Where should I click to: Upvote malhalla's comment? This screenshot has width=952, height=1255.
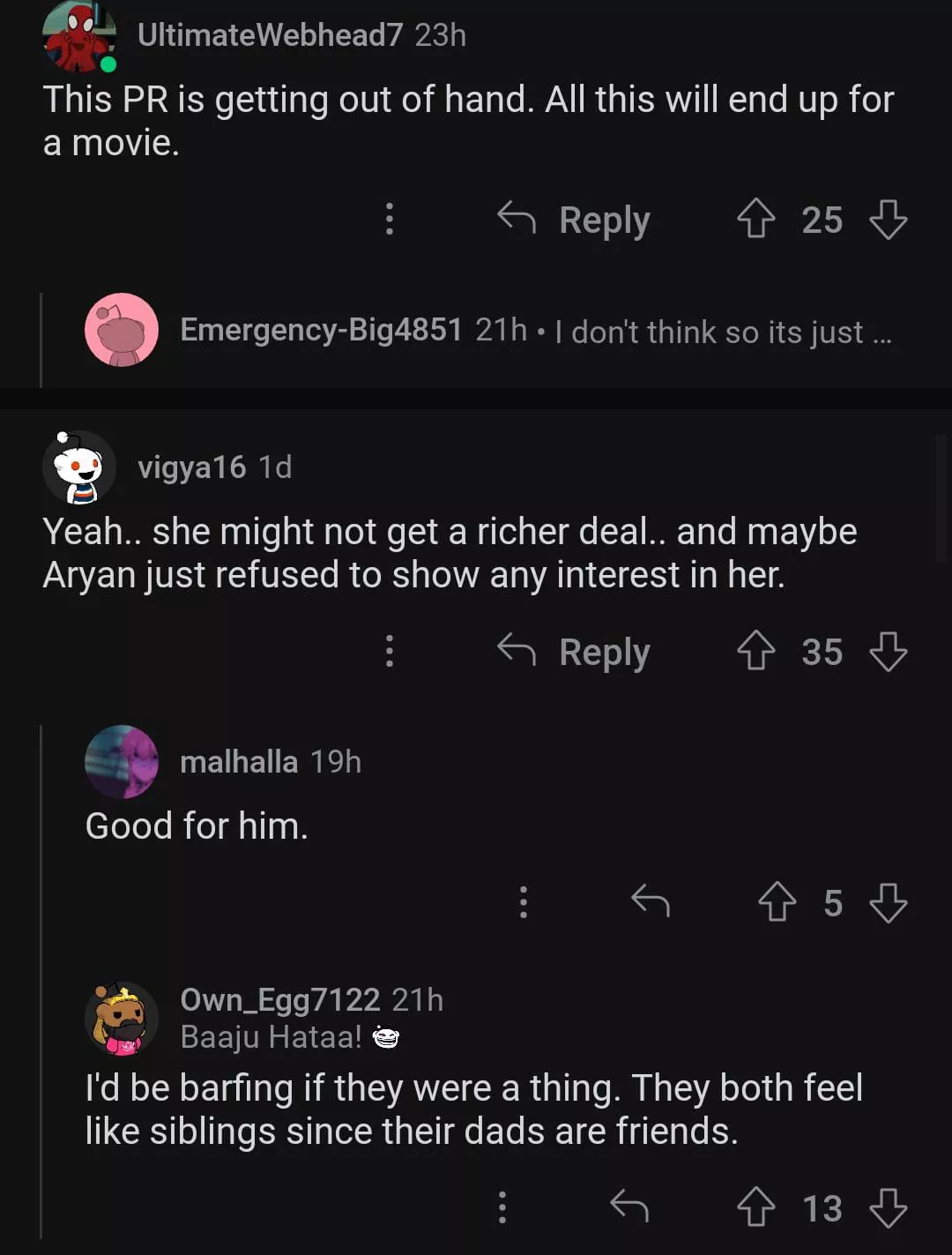[777, 902]
